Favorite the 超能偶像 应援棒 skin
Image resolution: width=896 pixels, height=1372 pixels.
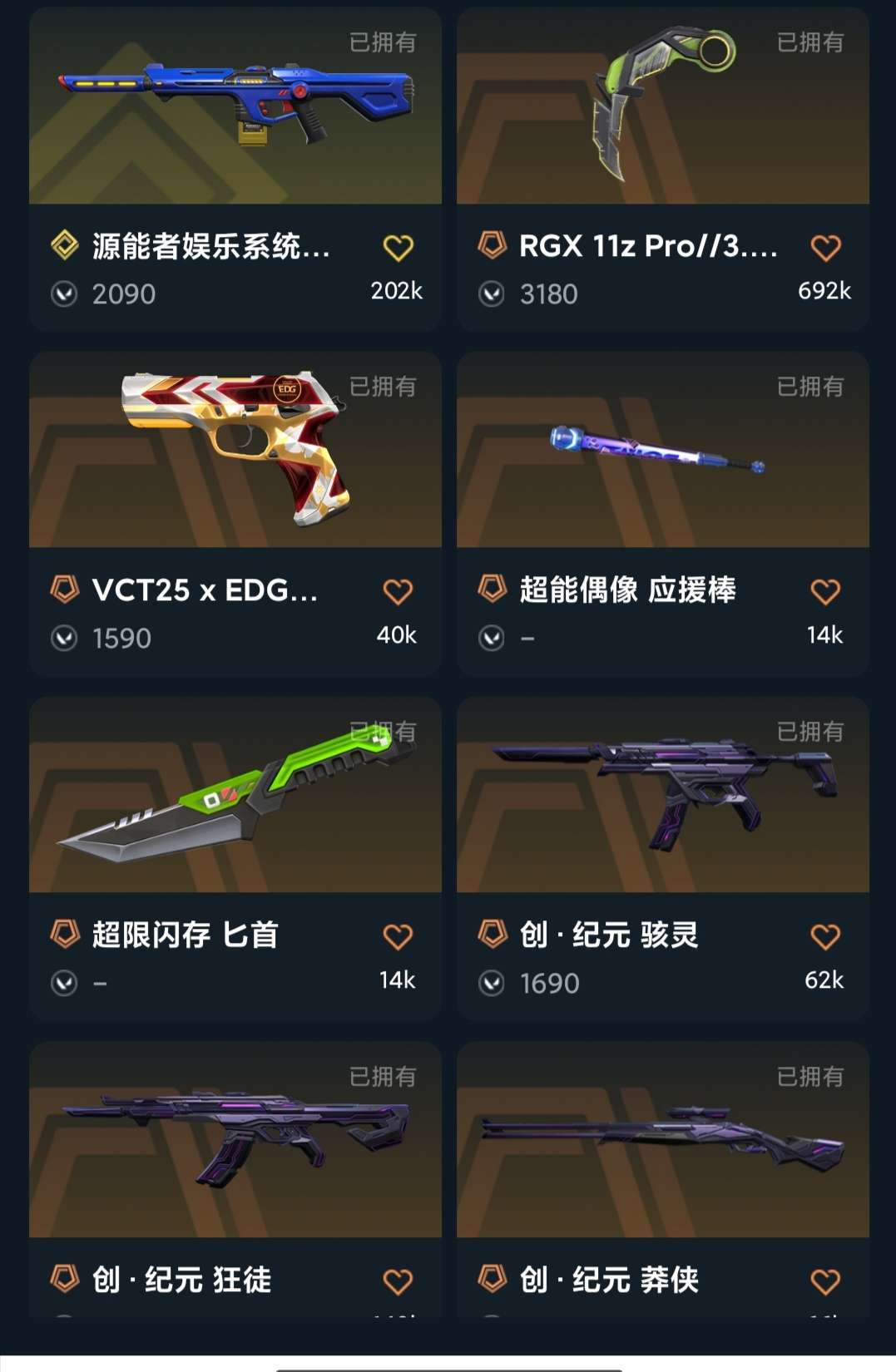pyautogui.click(x=825, y=592)
